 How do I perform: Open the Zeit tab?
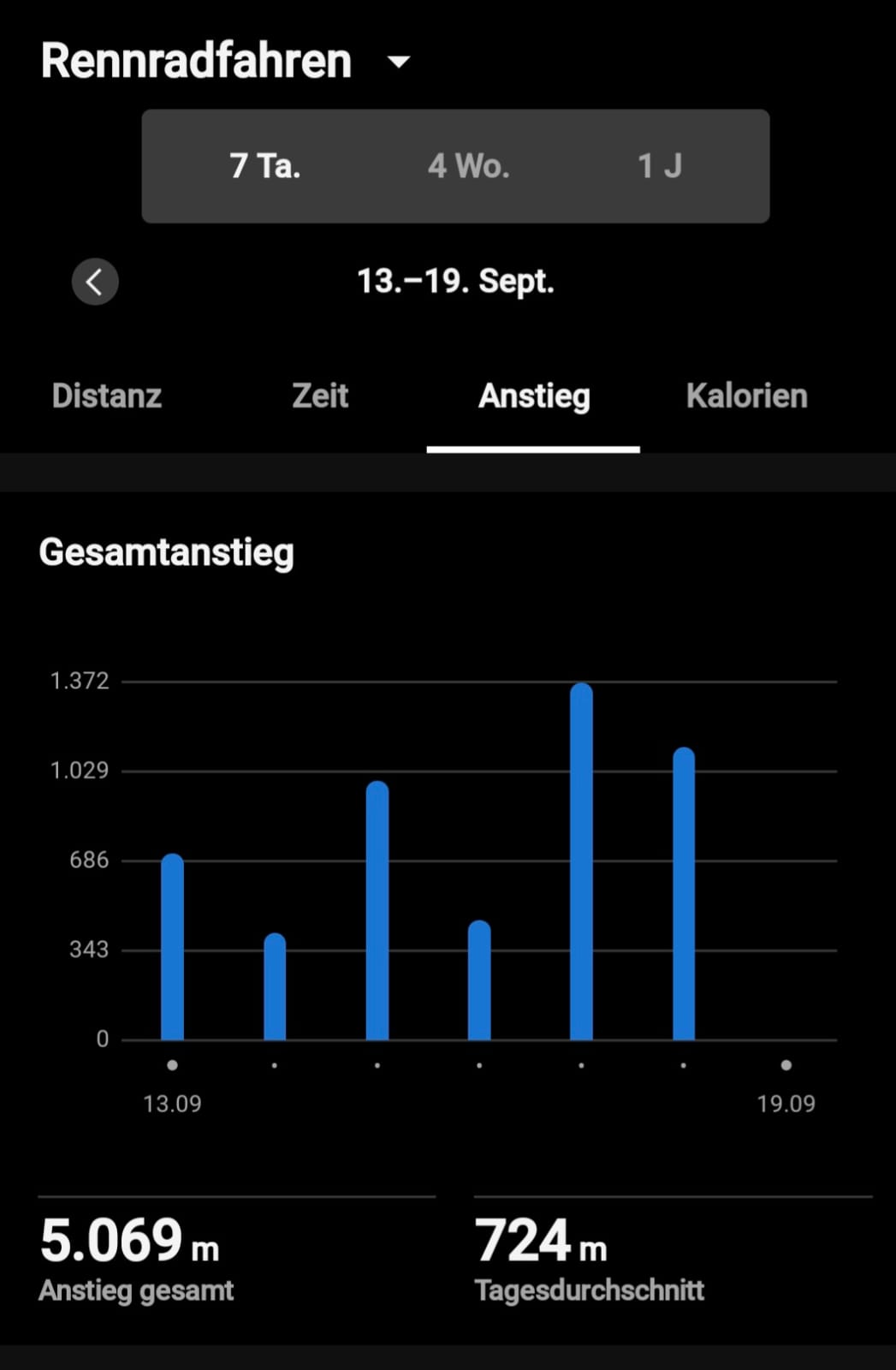tap(320, 396)
